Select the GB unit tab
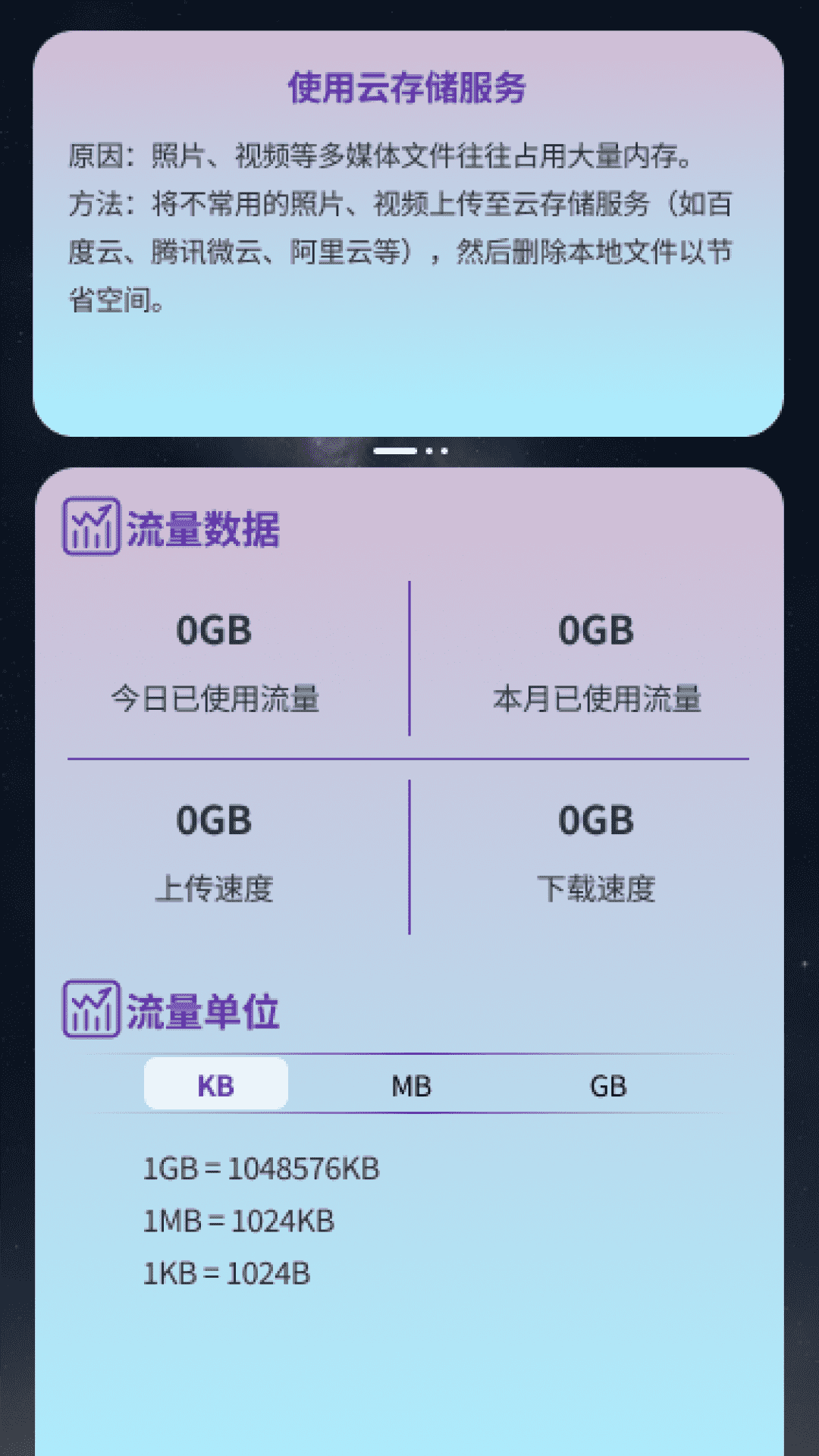Viewport: 819px width, 1456px height. 608,1085
